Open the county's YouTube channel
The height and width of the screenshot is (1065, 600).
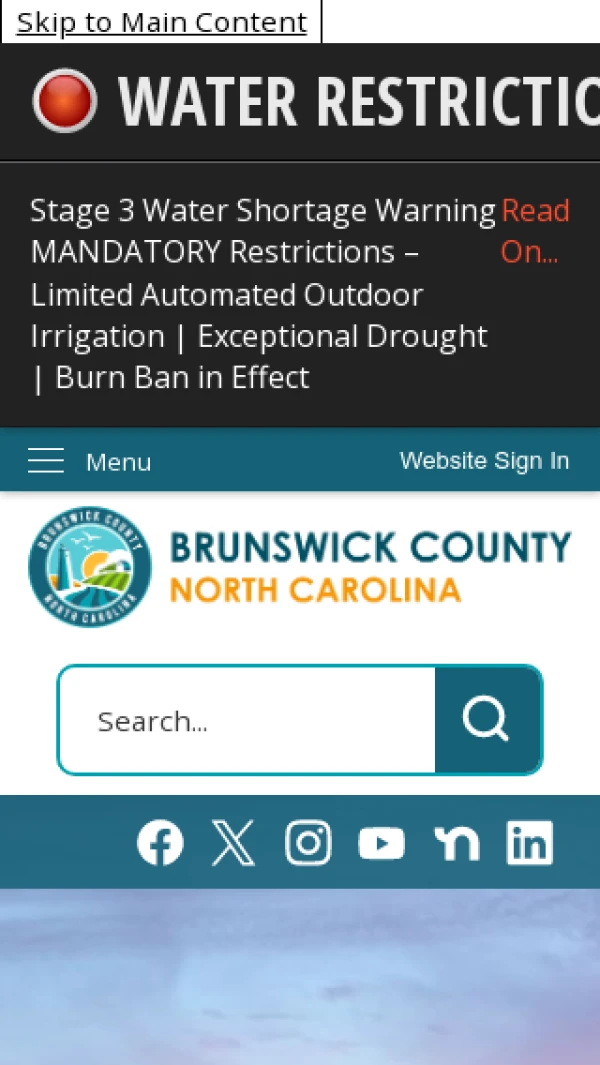click(x=382, y=843)
